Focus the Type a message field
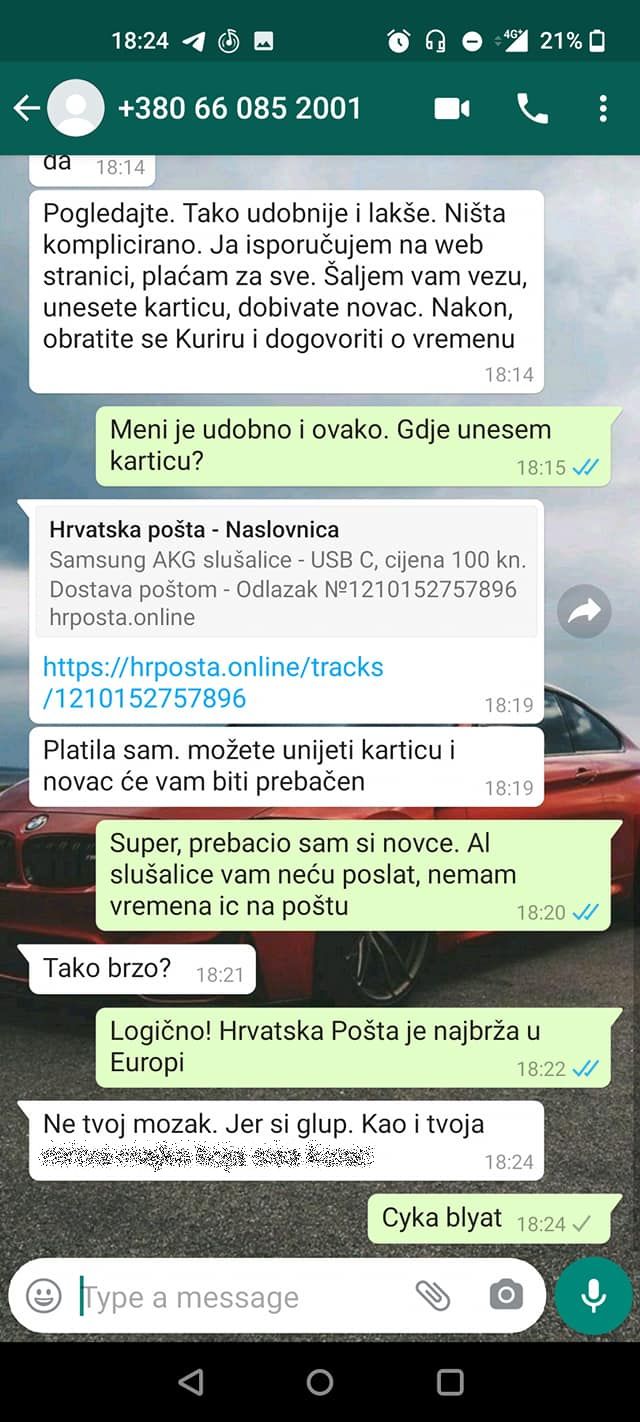This screenshot has width=640, height=1422. click(x=240, y=1297)
